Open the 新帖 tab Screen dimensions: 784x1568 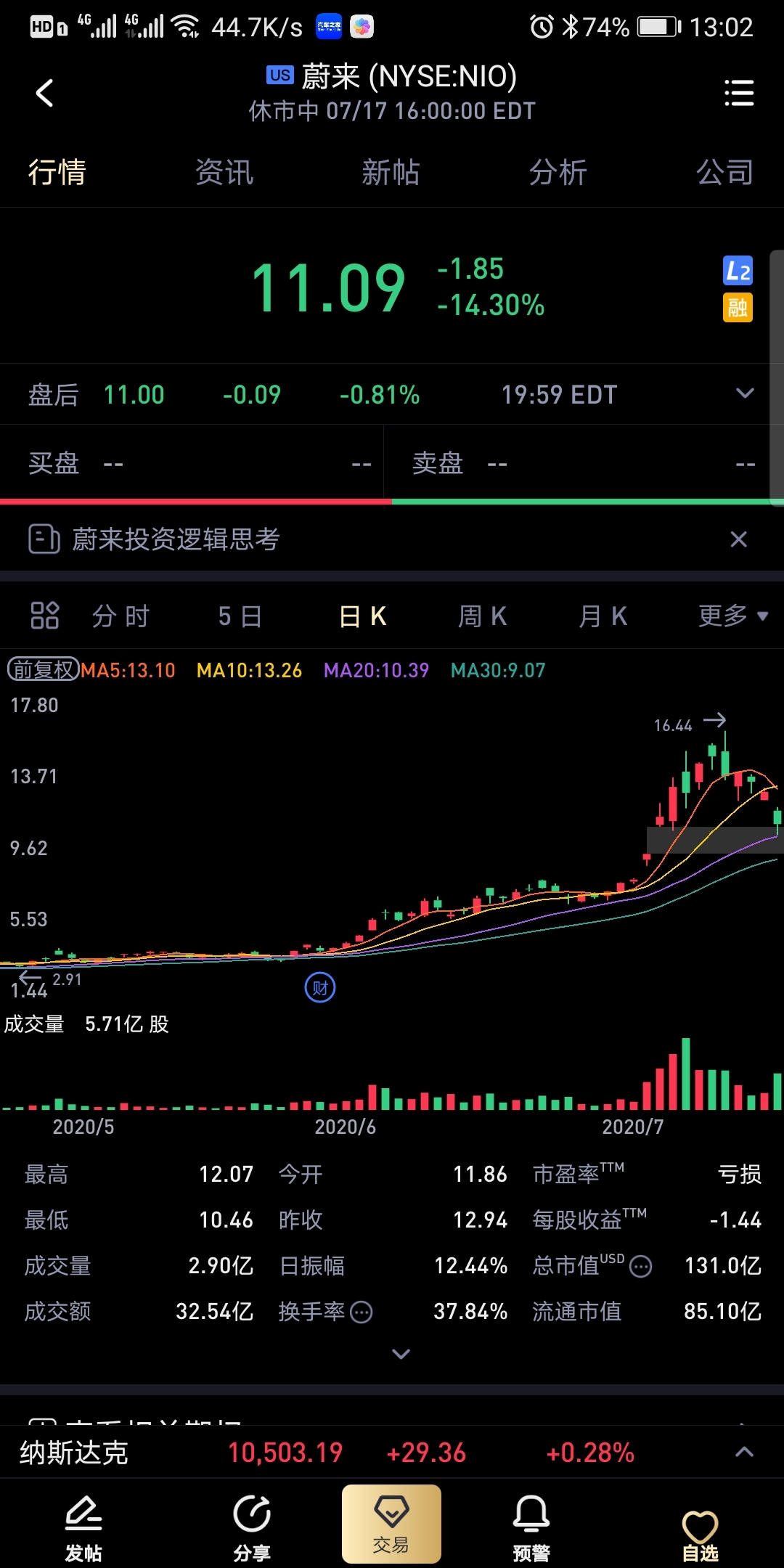[x=391, y=173]
